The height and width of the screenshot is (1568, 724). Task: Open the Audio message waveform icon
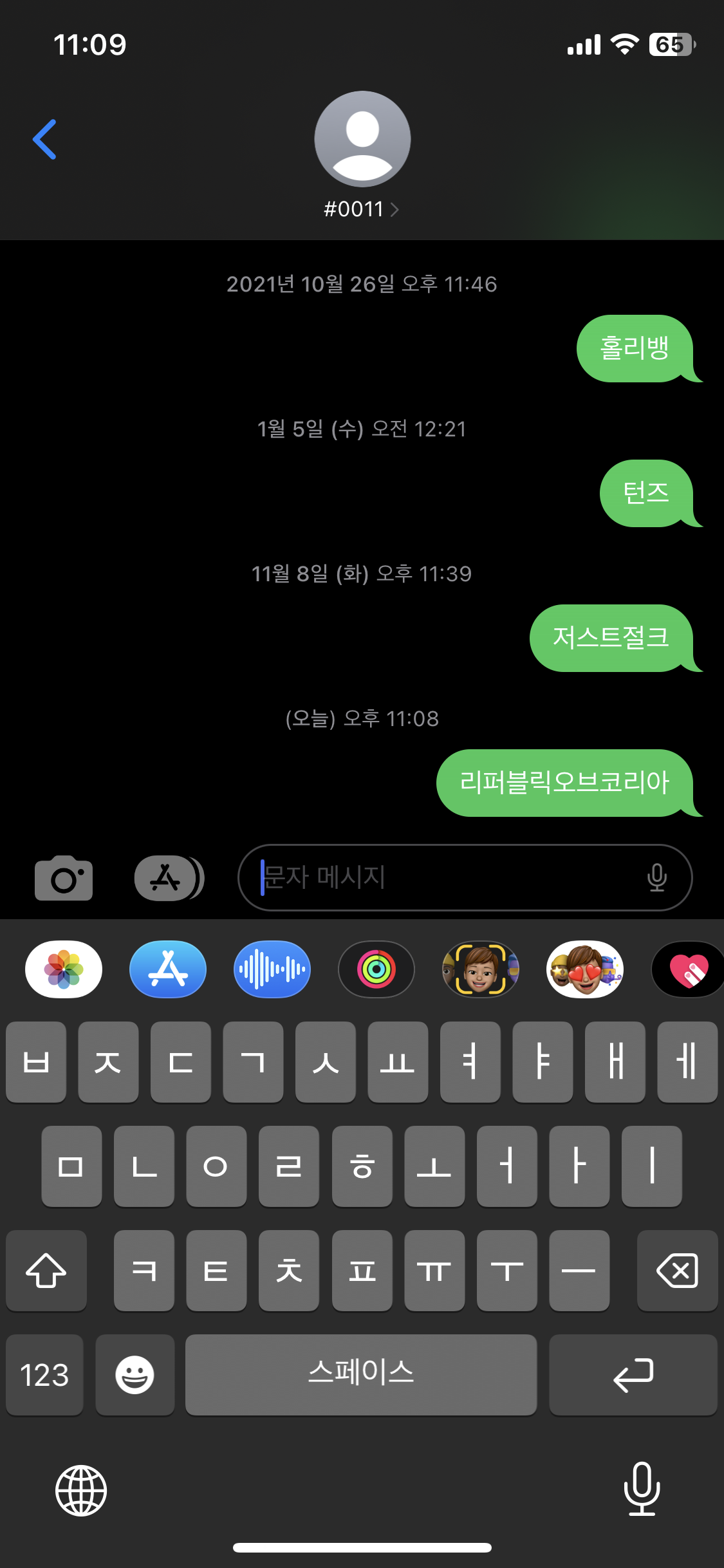(x=272, y=969)
